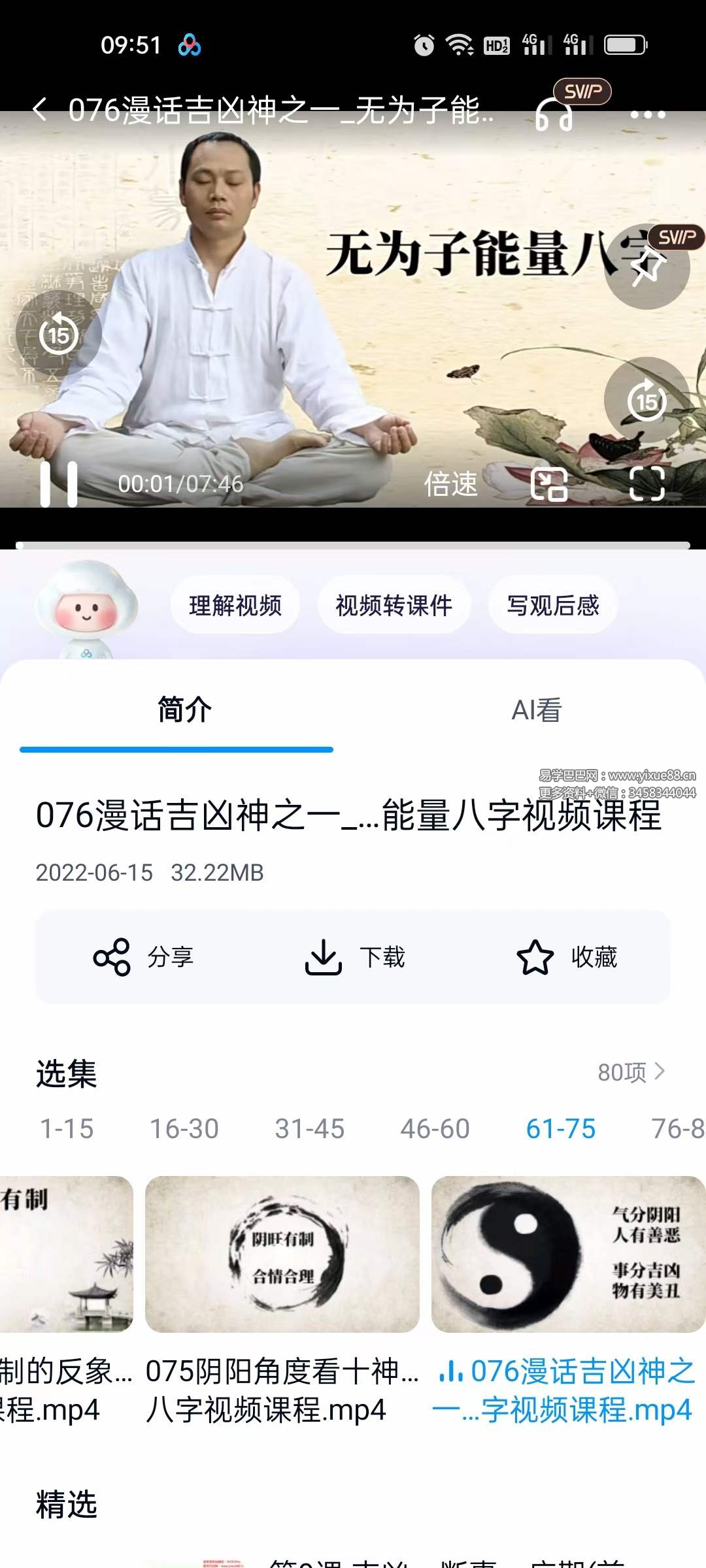The image size is (706, 1568).
Task: Select the 76-8 episode range
Action: pos(677,1128)
